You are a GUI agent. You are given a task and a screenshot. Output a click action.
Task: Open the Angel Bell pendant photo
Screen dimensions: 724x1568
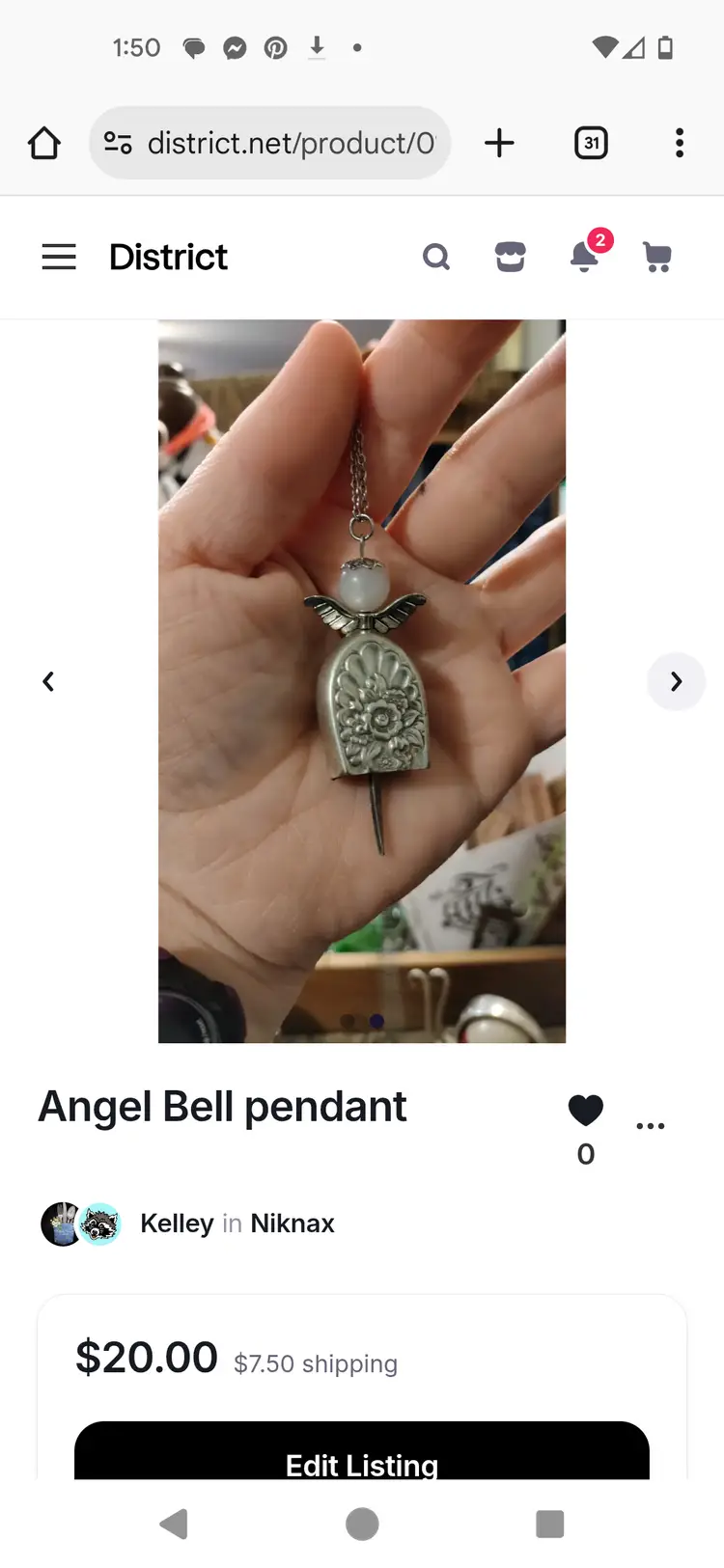click(362, 680)
